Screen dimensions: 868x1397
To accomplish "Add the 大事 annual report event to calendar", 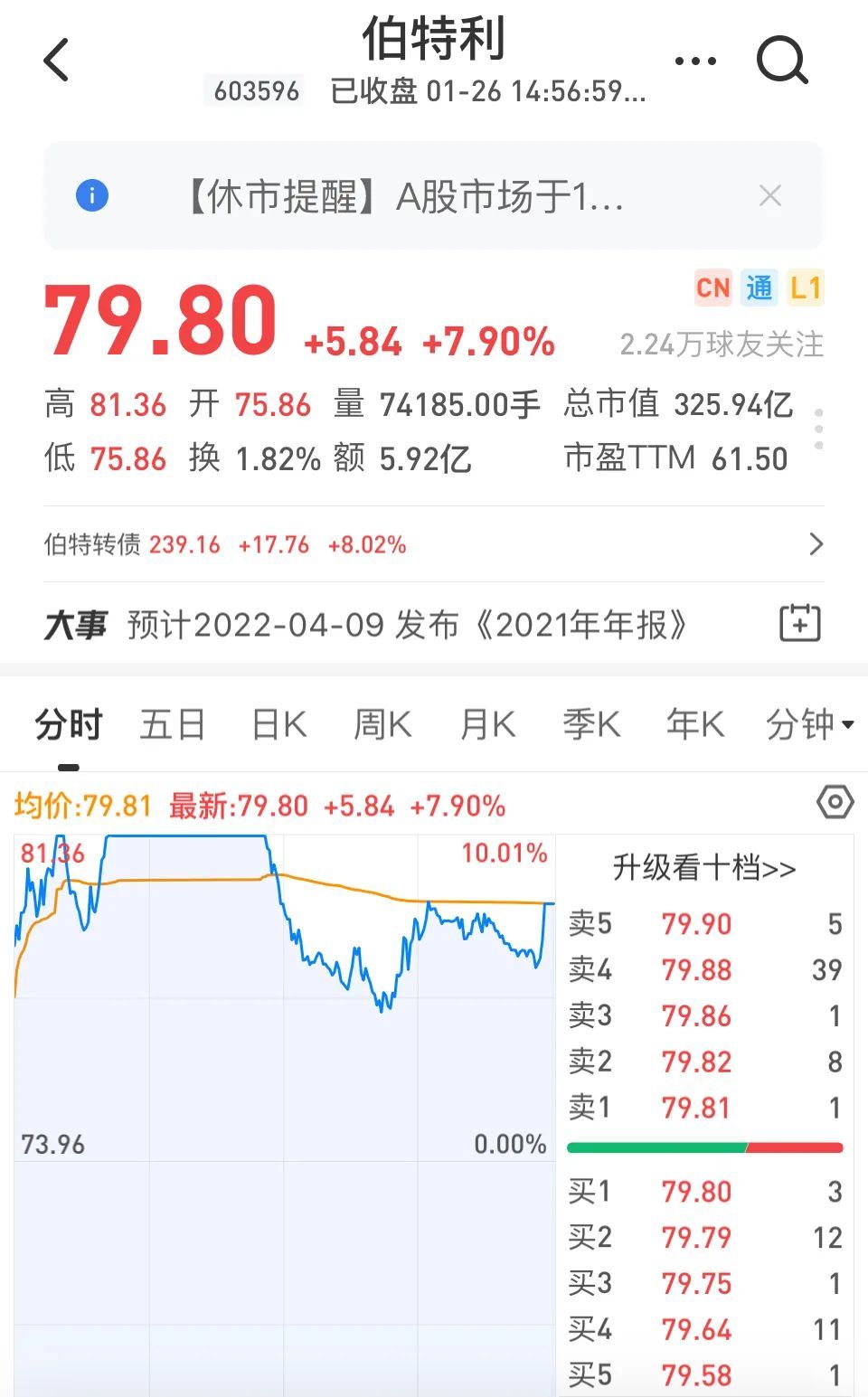I will (800, 623).
